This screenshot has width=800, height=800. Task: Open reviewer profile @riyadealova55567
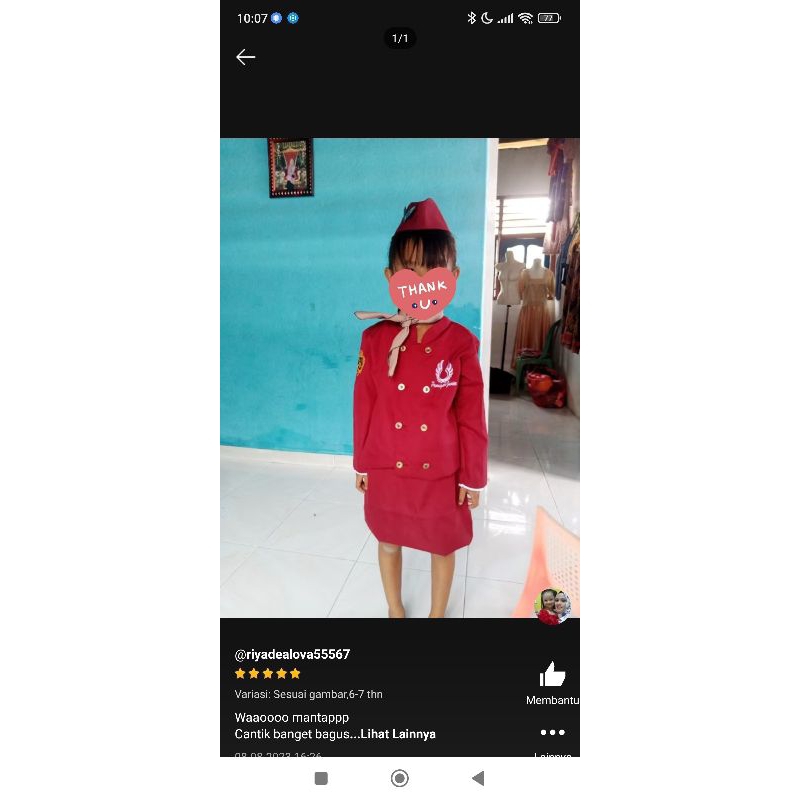292,654
